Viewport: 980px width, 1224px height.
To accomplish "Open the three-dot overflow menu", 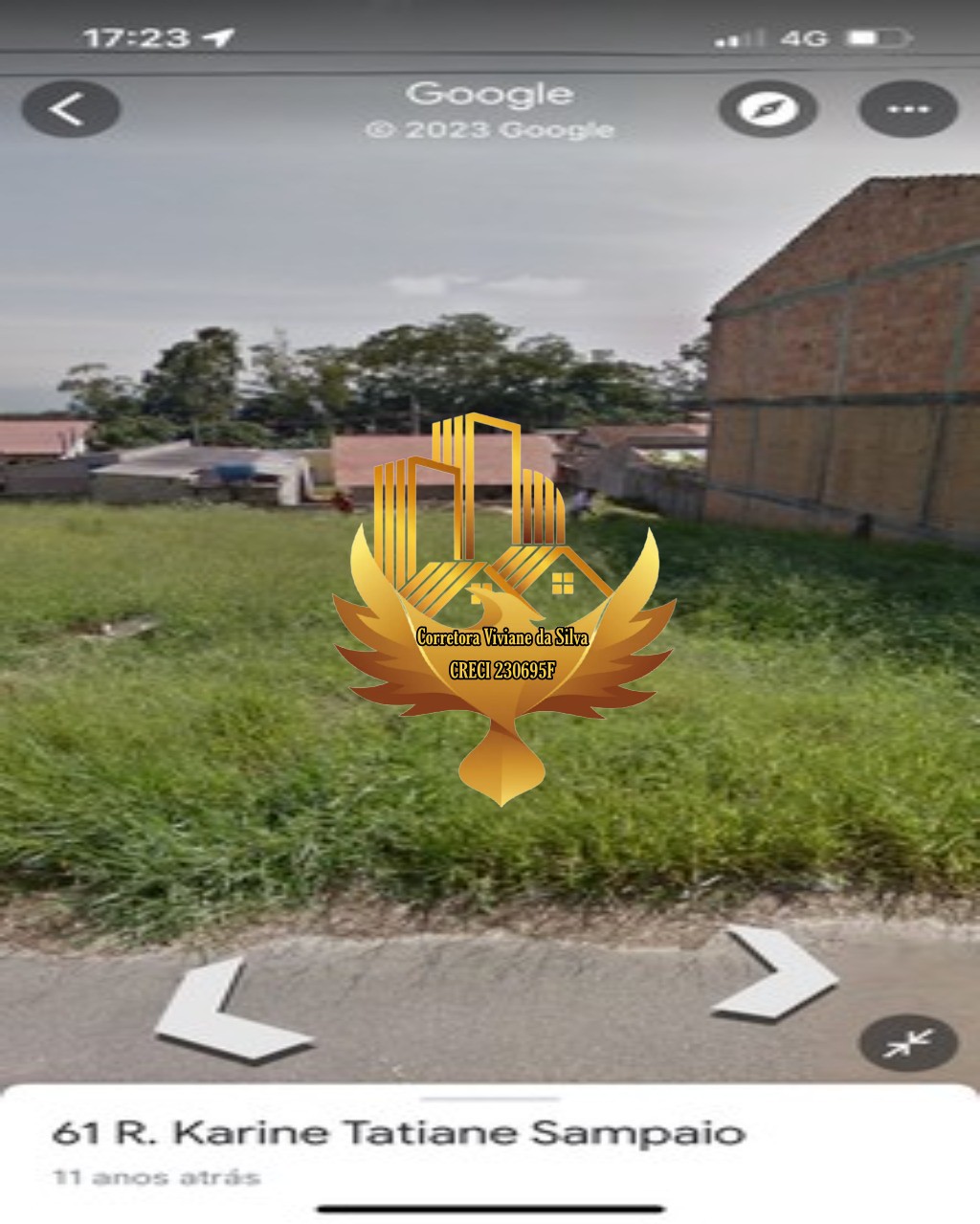I will (x=907, y=109).
